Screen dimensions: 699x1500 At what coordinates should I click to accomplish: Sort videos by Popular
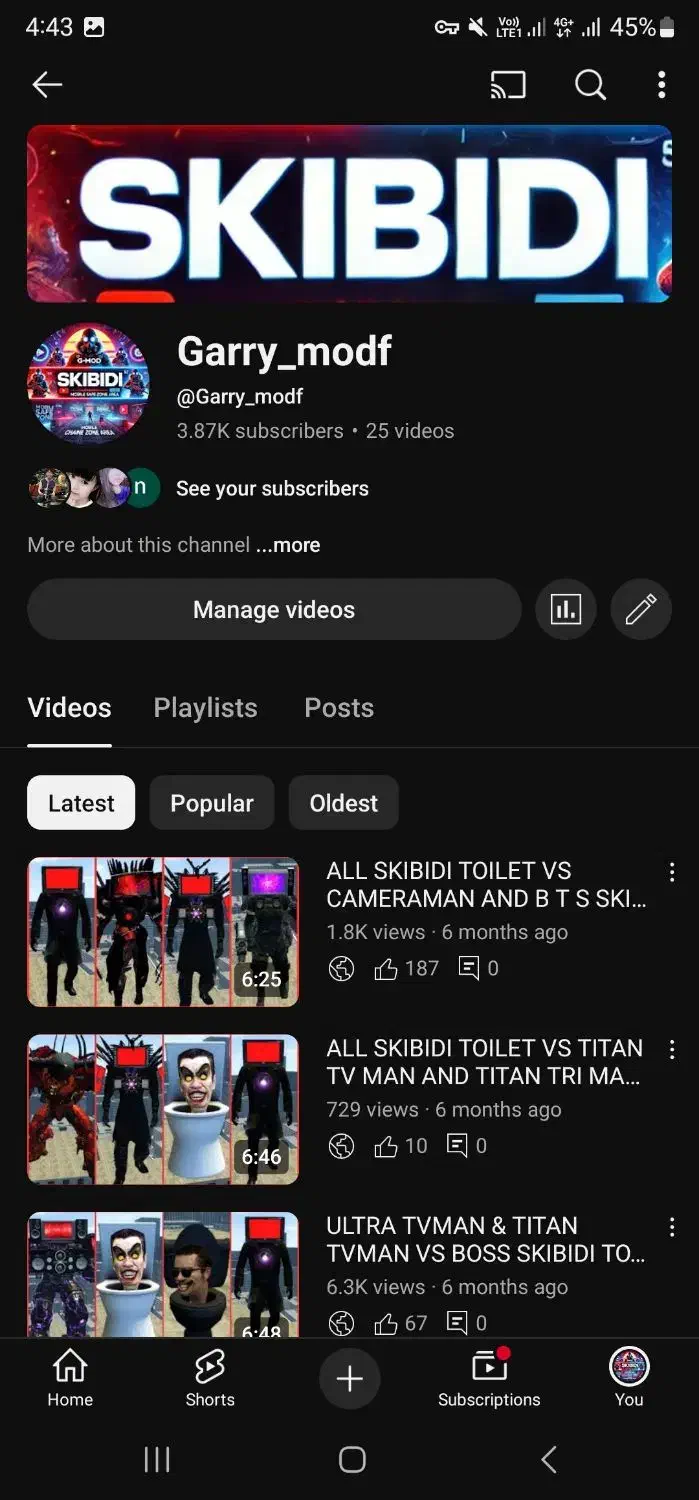point(212,803)
